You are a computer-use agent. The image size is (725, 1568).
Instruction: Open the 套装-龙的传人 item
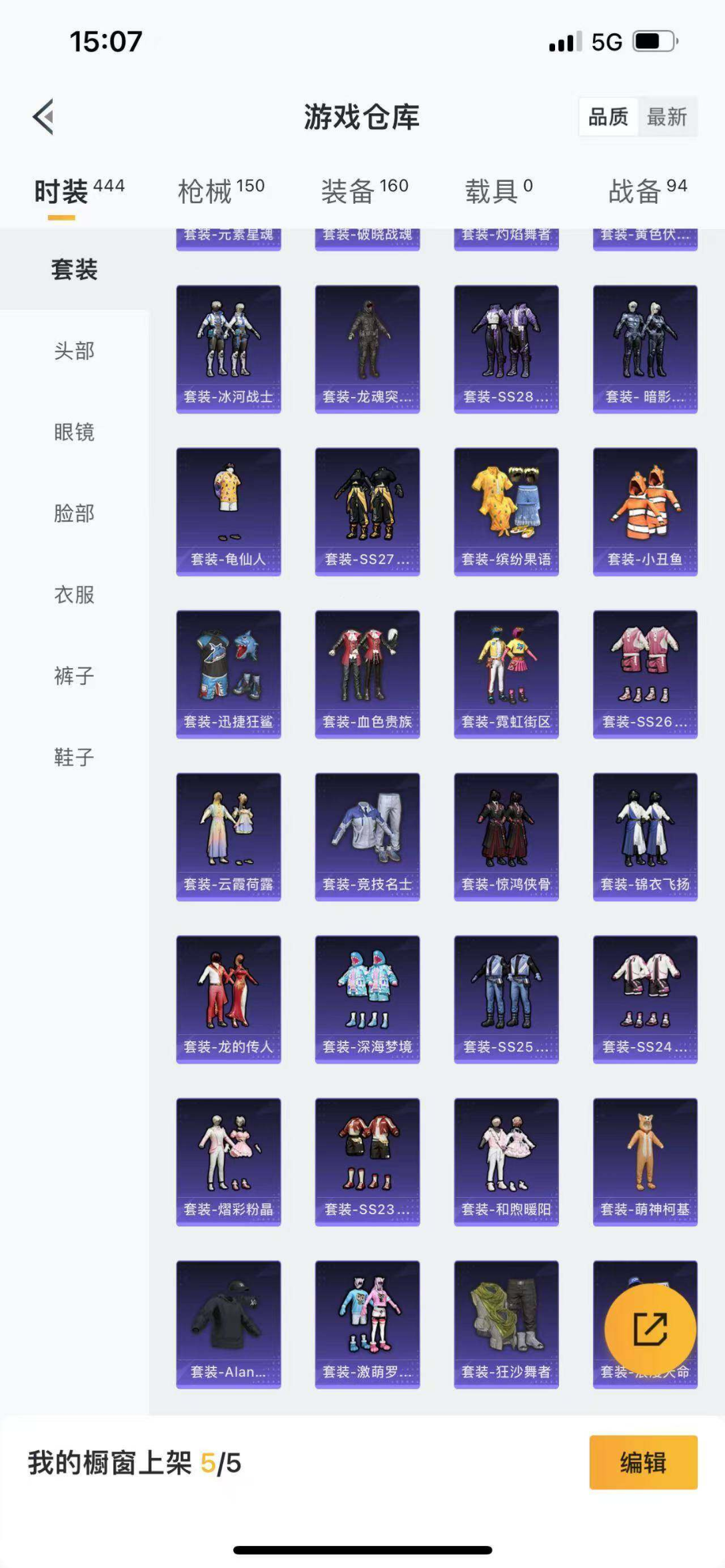[229, 999]
